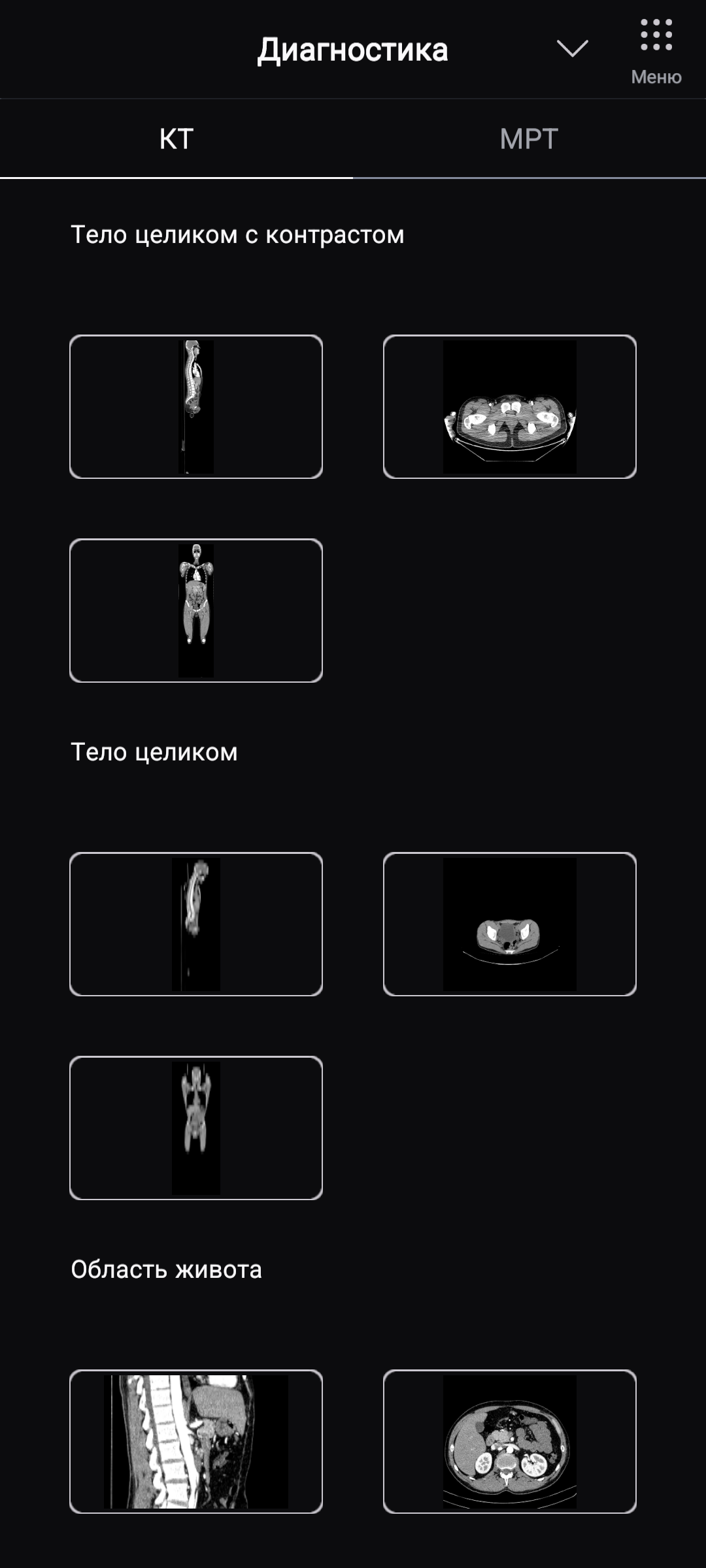Open axial kidney scan under Область живота
Screen dimensions: 706x1568
coord(510,1441)
